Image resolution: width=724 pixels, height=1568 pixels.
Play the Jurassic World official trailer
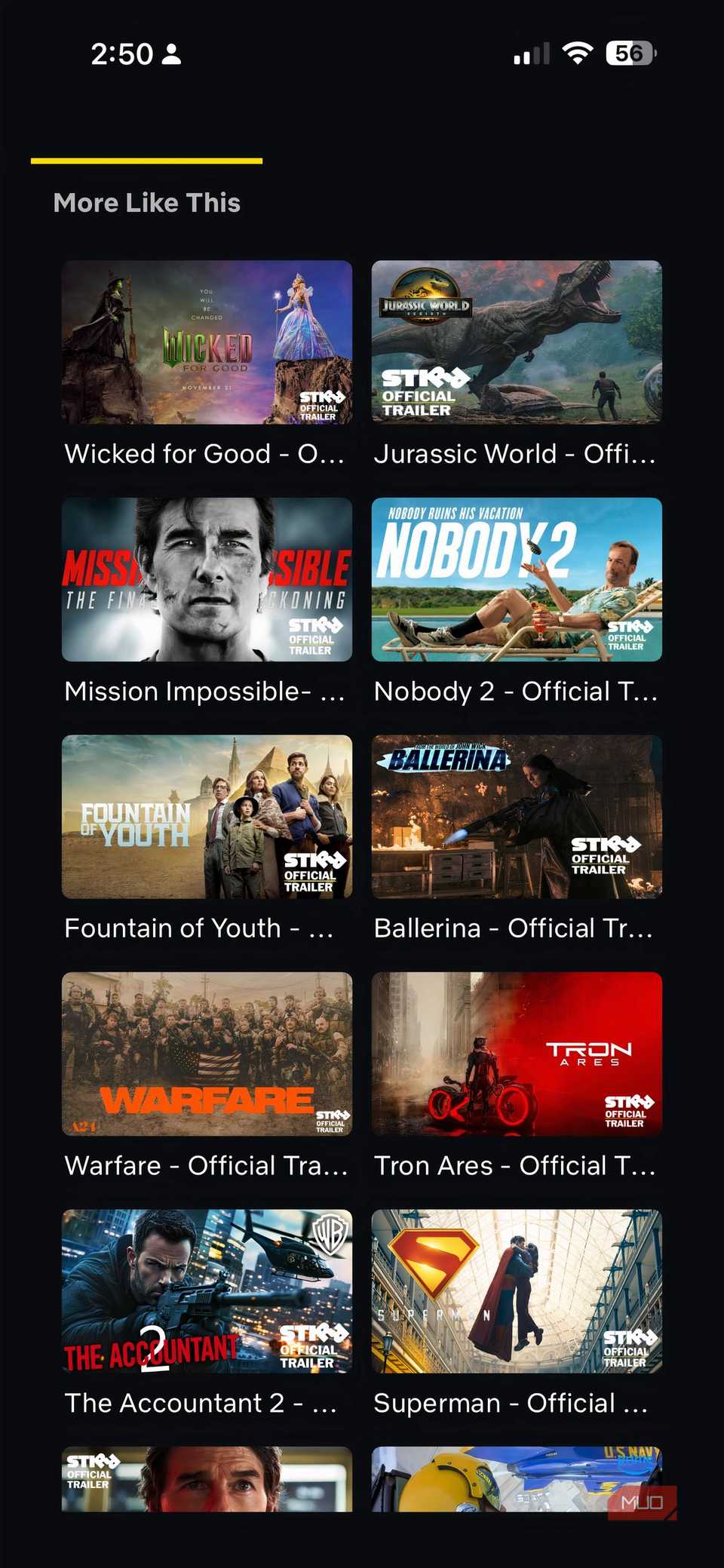[x=517, y=342]
